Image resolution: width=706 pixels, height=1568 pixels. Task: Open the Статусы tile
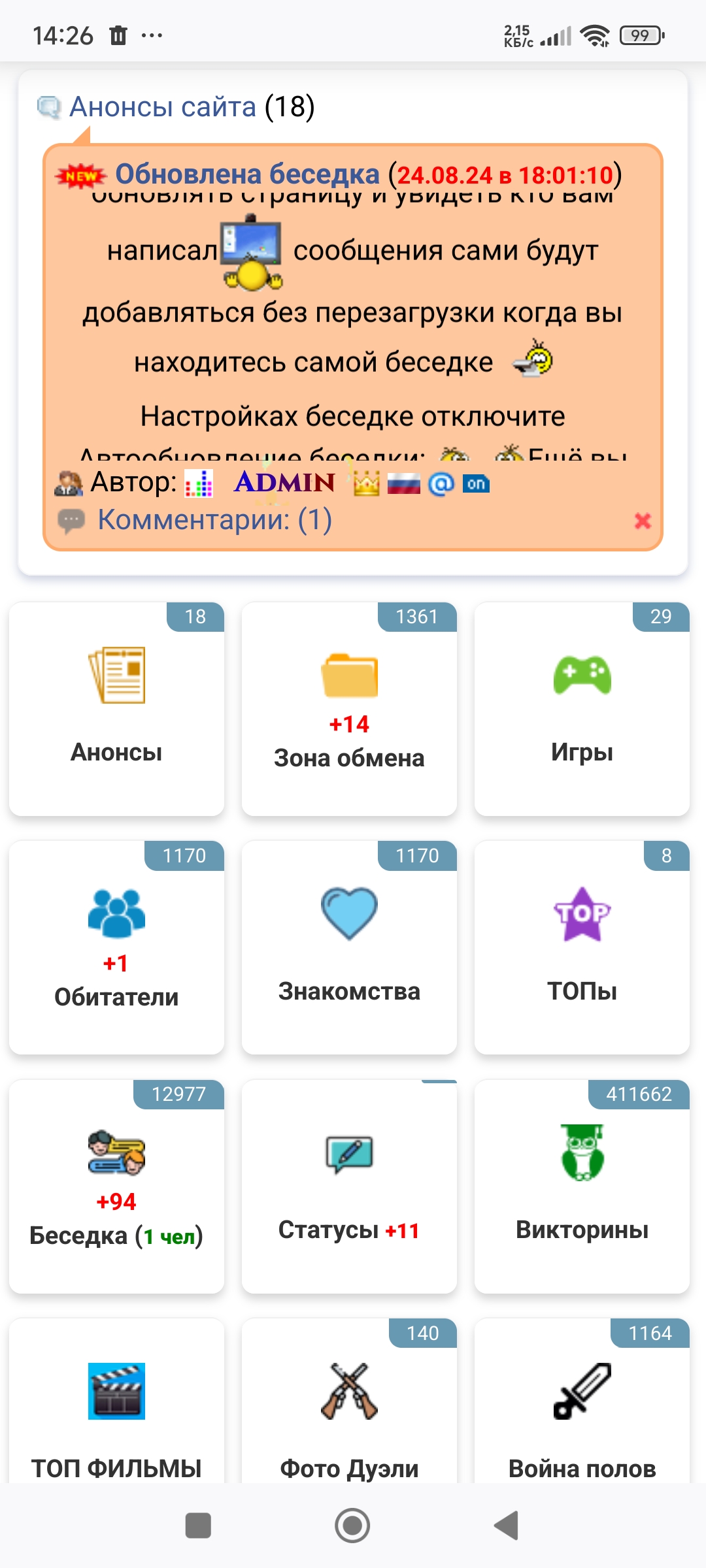[x=349, y=1186]
